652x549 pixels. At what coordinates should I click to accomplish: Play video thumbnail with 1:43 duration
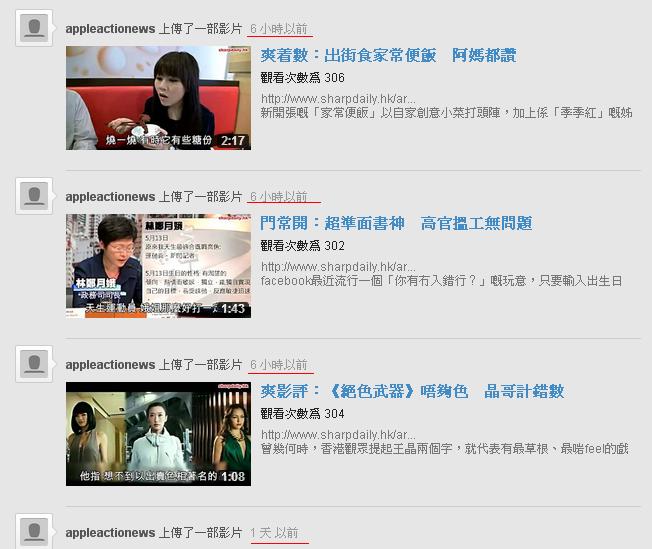coord(158,266)
